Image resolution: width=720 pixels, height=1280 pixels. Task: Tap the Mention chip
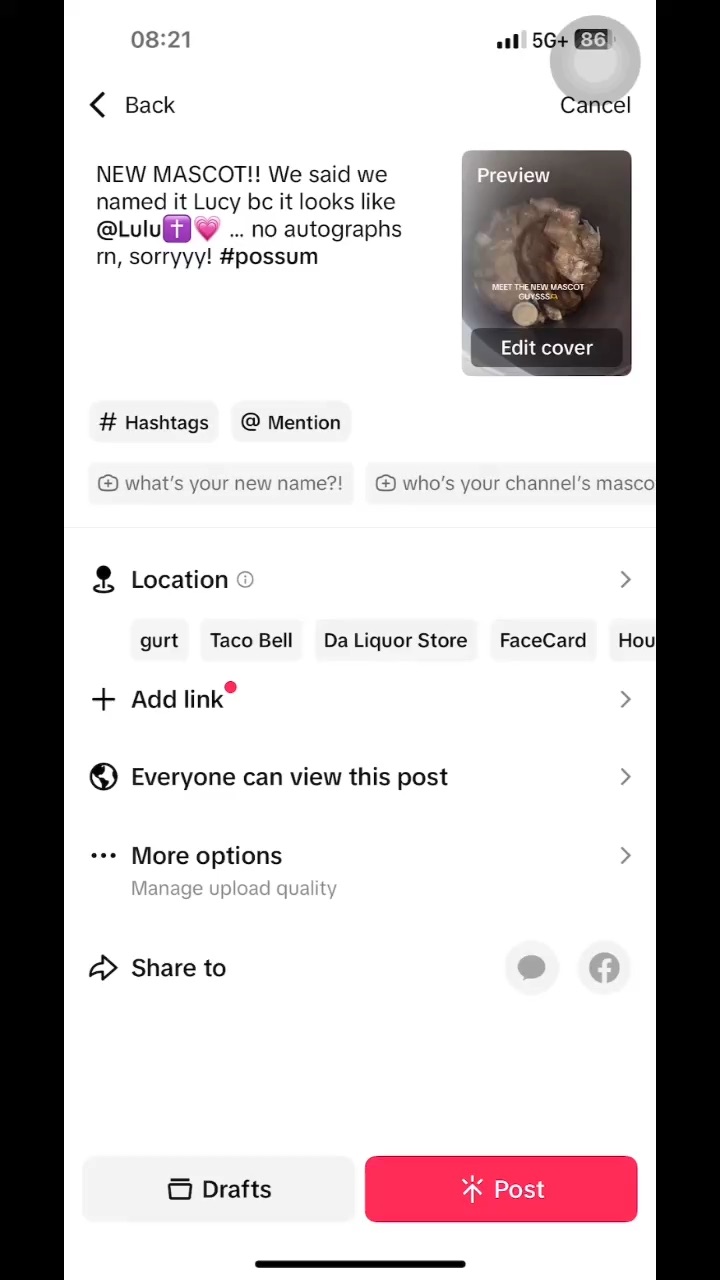tap(291, 422)
